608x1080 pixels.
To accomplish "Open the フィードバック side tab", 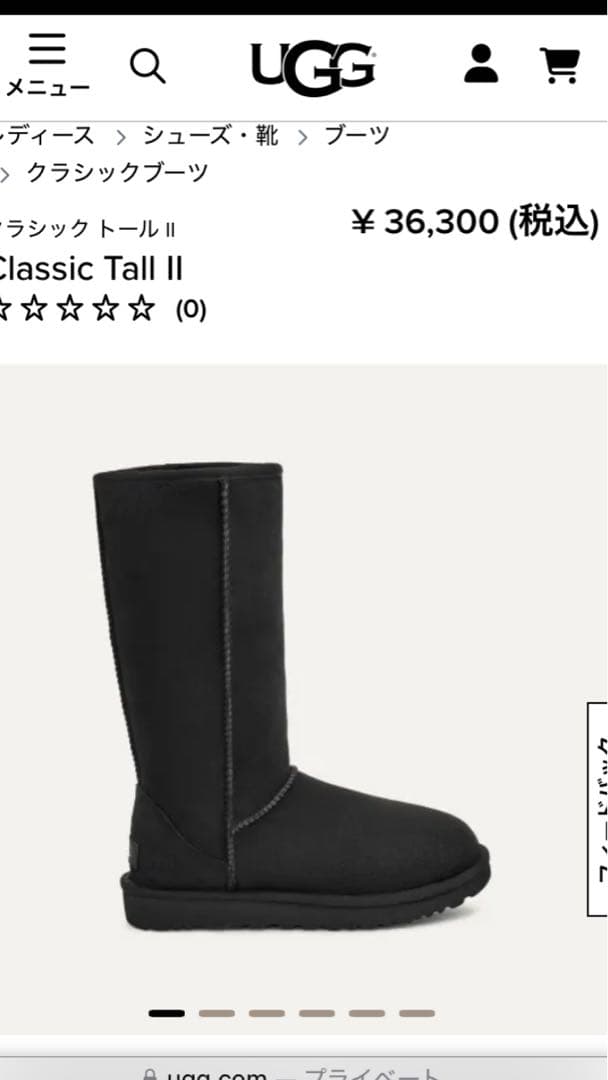I will click(598, 808).
